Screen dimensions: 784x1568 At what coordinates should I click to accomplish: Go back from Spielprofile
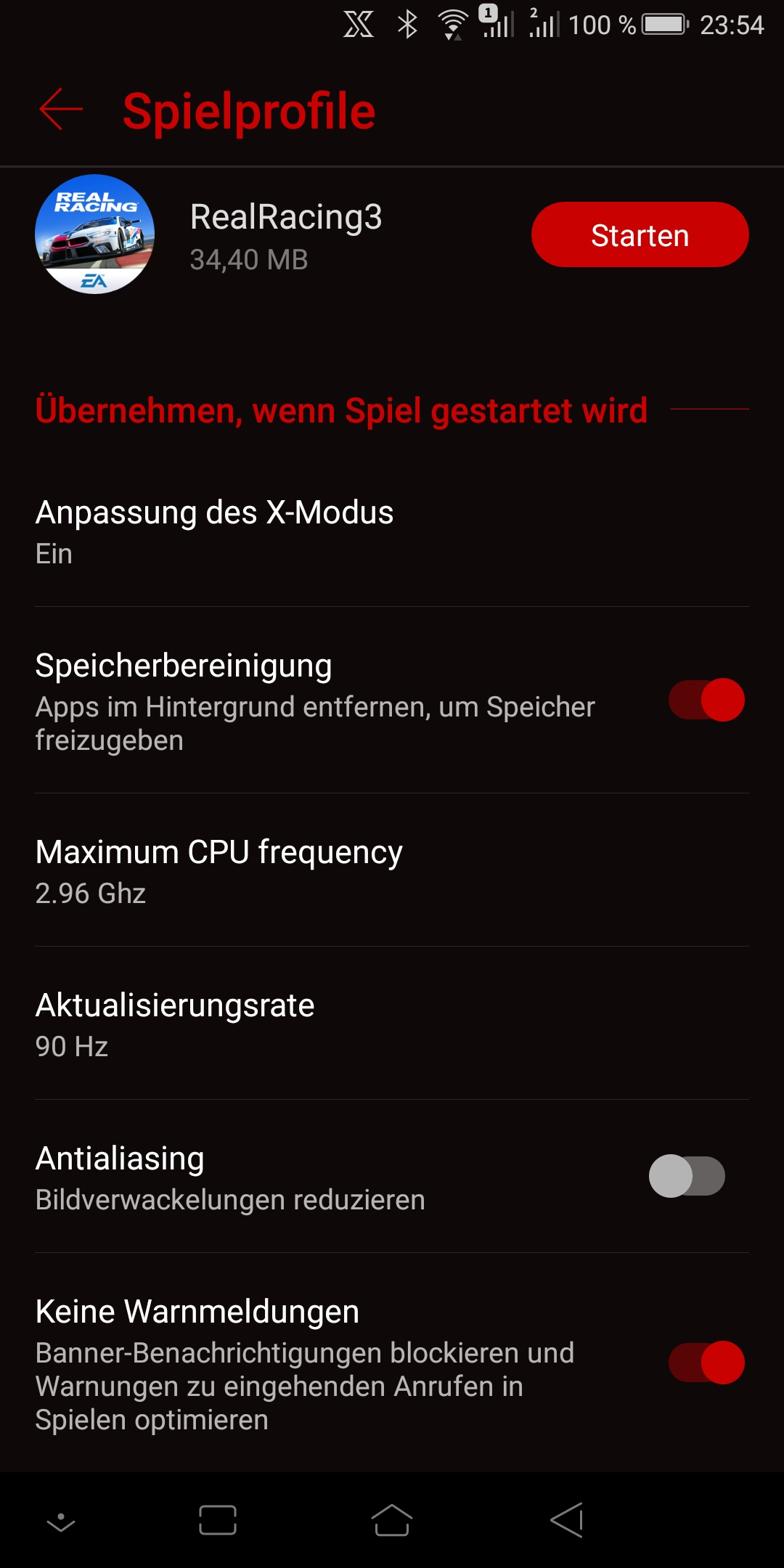click(61, 110)
